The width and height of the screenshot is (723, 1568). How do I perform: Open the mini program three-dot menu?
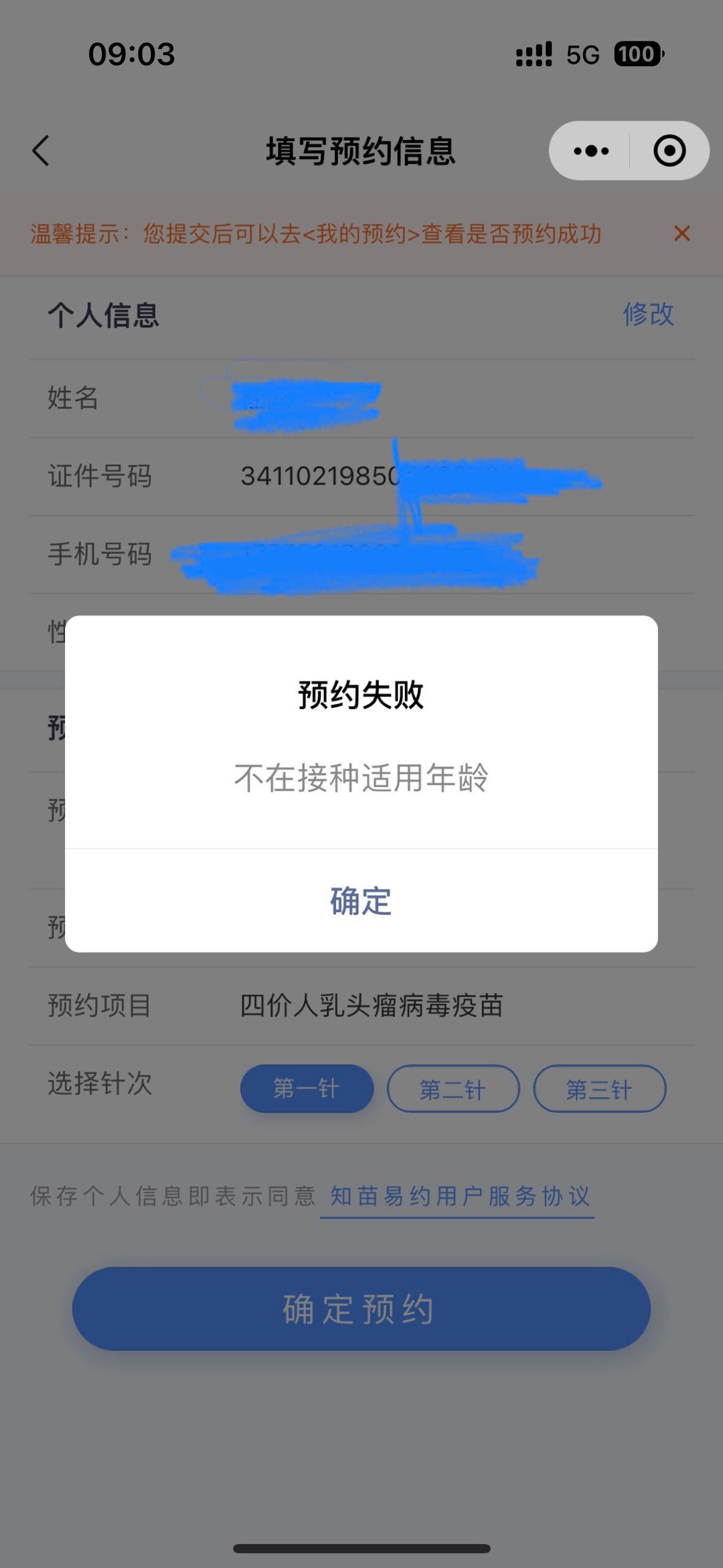click(x=590, y=151)
